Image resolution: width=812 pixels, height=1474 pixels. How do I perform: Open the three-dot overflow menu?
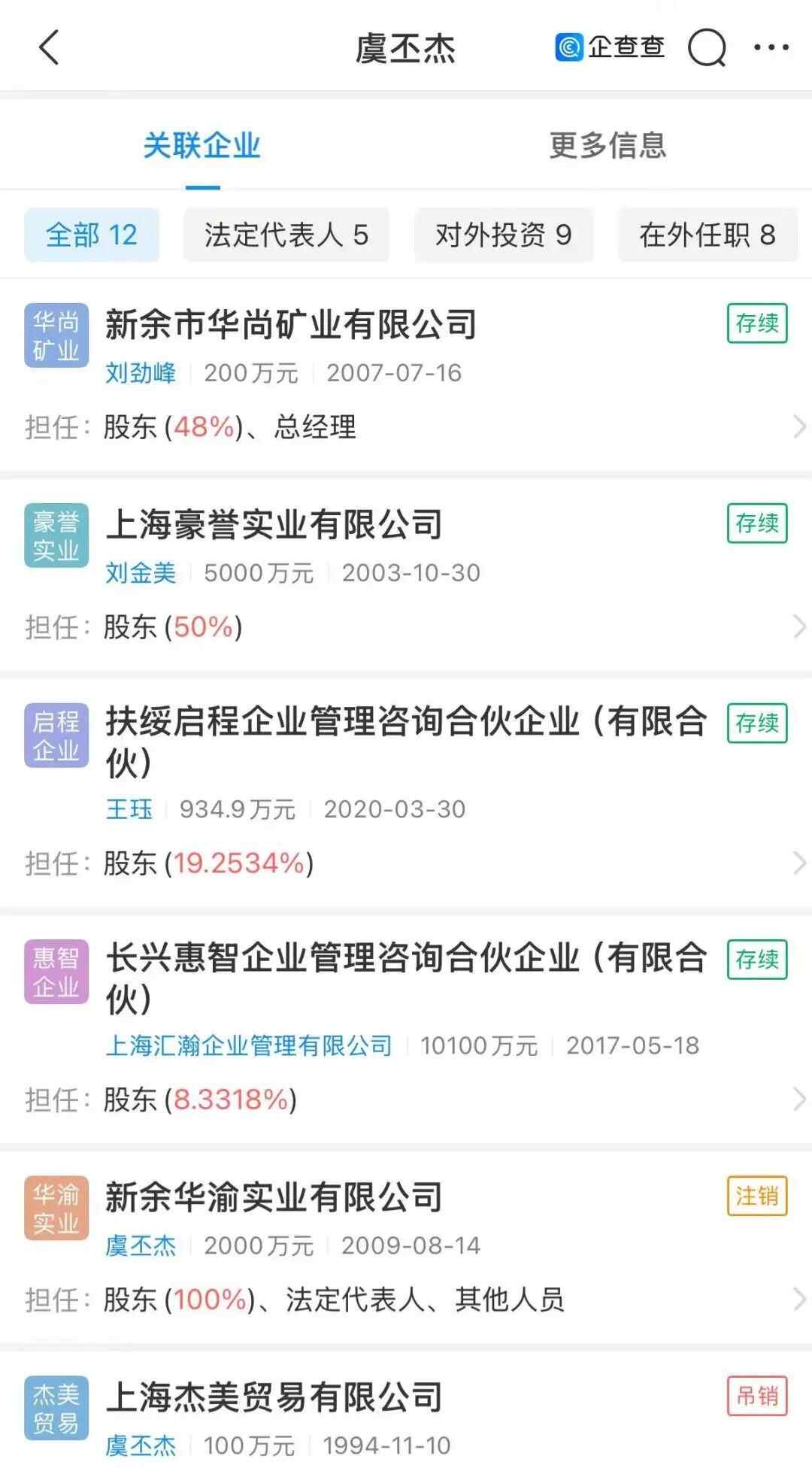click(x=771, y=48)
